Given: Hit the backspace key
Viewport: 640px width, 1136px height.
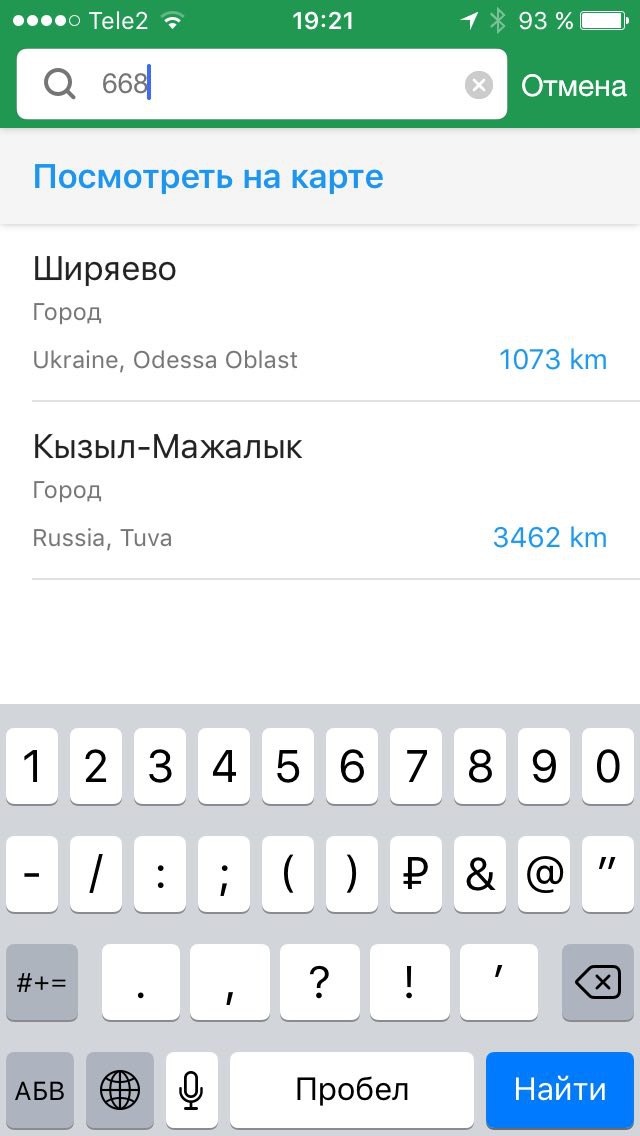Looking at the screenshot, I should coord(598,982).
